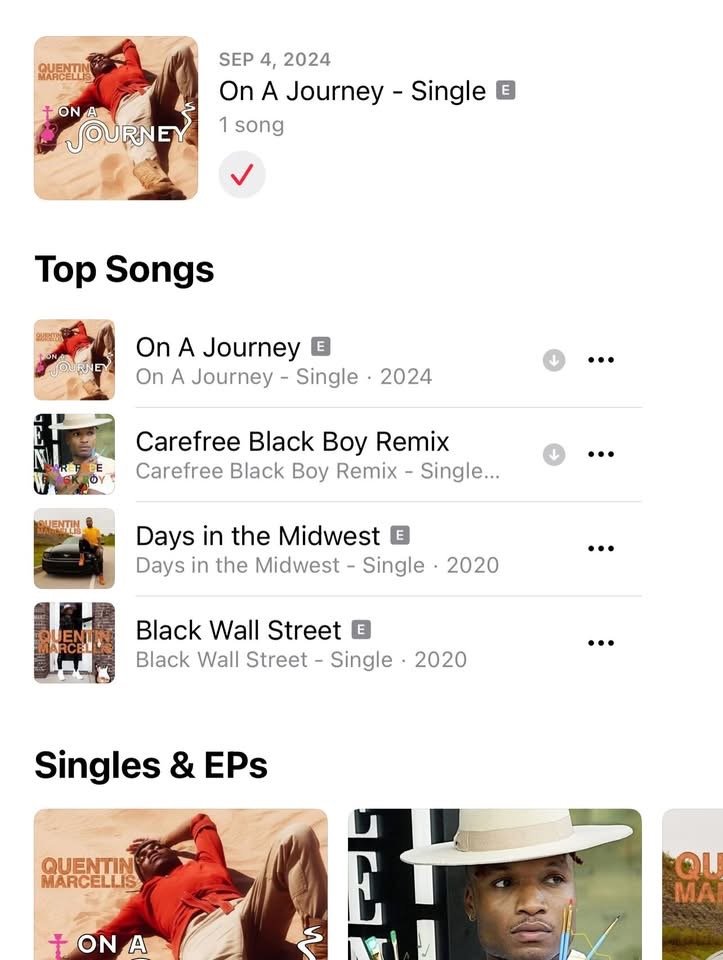
Task: Open more options for Days in the Midwest
Action: point(600,548)
